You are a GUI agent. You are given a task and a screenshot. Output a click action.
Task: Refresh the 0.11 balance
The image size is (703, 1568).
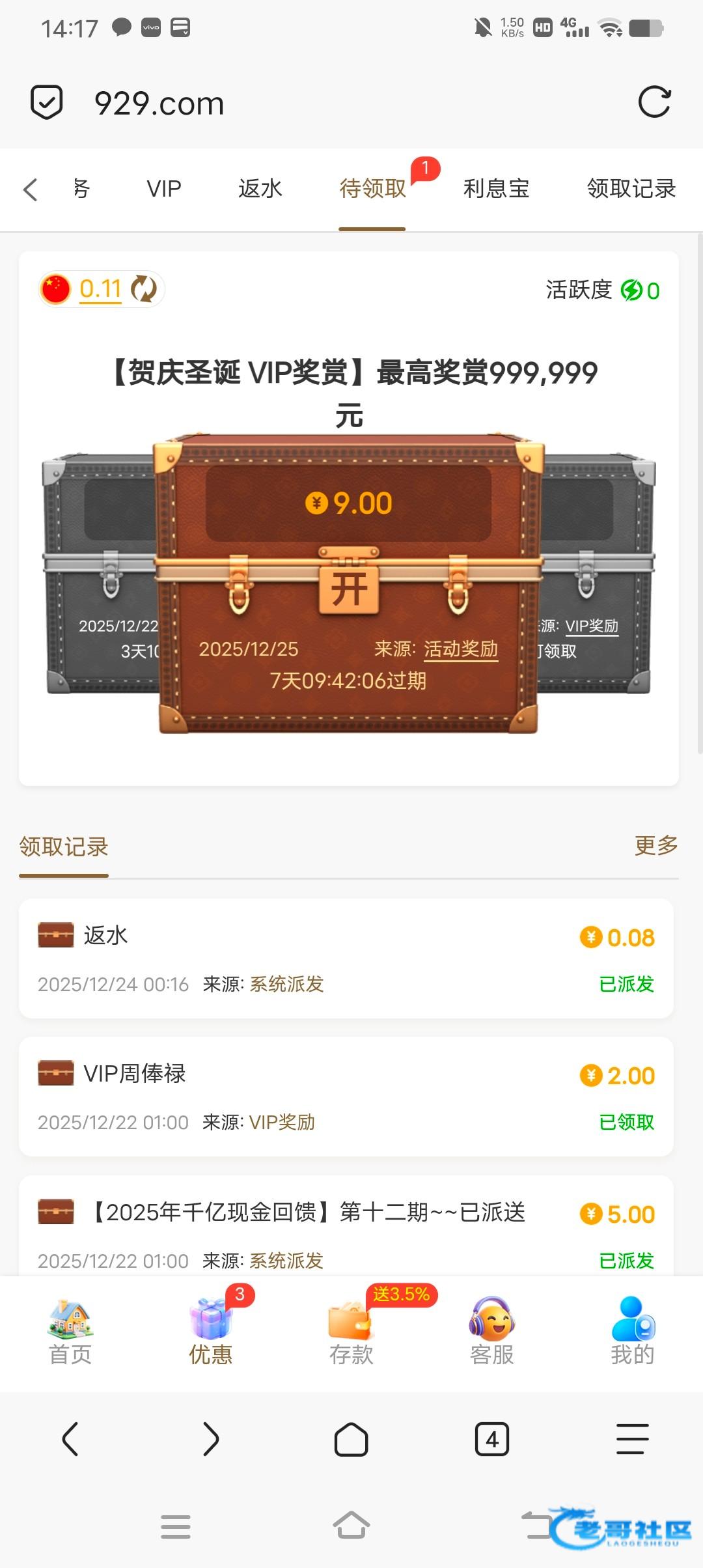pyautogui.click(x=144, y=288)
